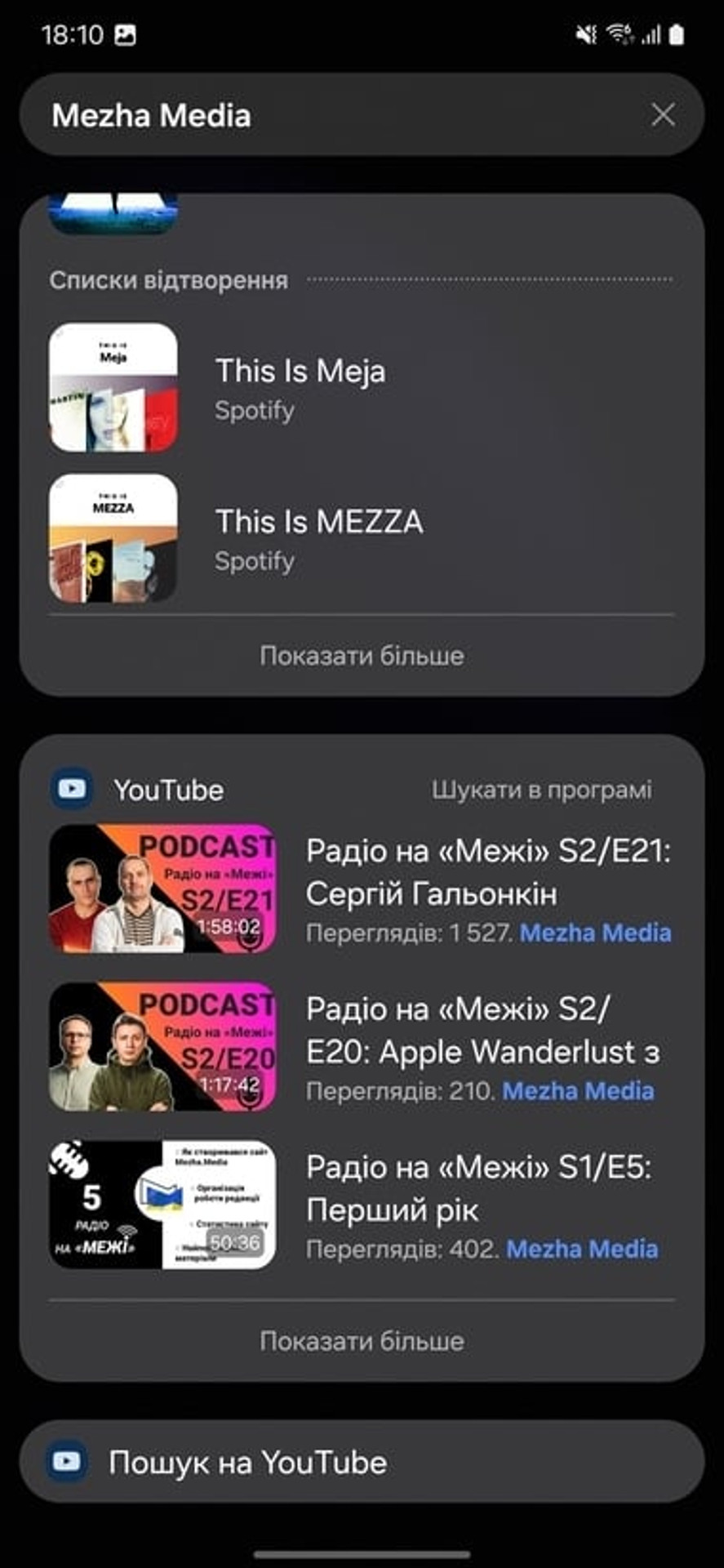Edit the Mezha Media search field
The width and height of the screenshot is (724, 1568).
tap(343, 115)
